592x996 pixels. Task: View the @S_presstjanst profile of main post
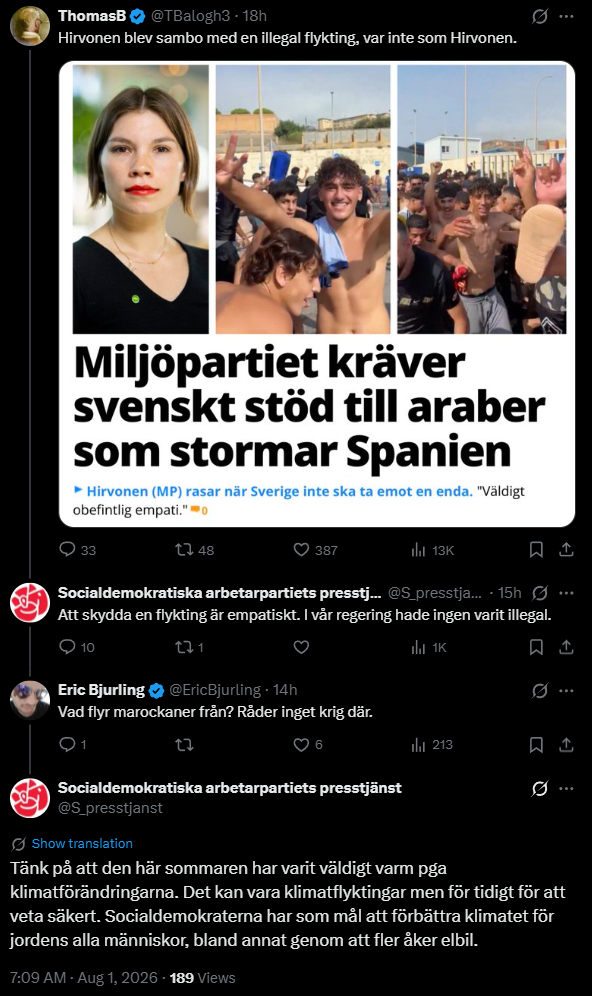click(x=110, y=808)
